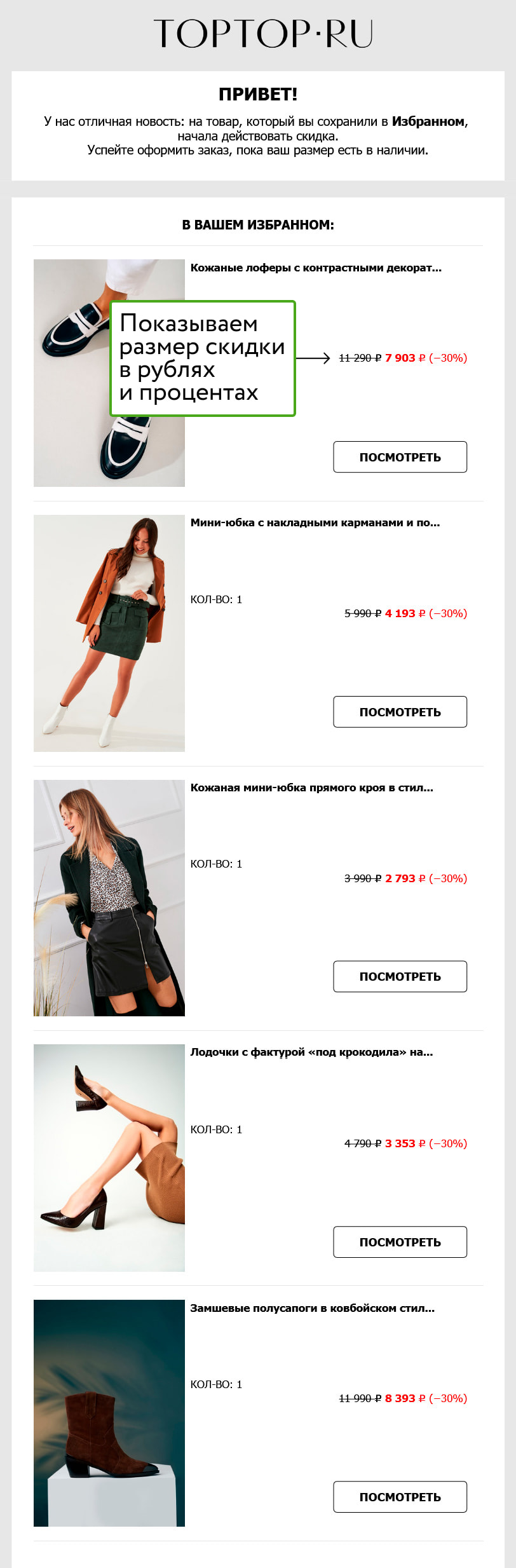Open the Лодочки с фактурой product title
The width and height of the screenshot is (516, 1568).
pos(311,1052)
